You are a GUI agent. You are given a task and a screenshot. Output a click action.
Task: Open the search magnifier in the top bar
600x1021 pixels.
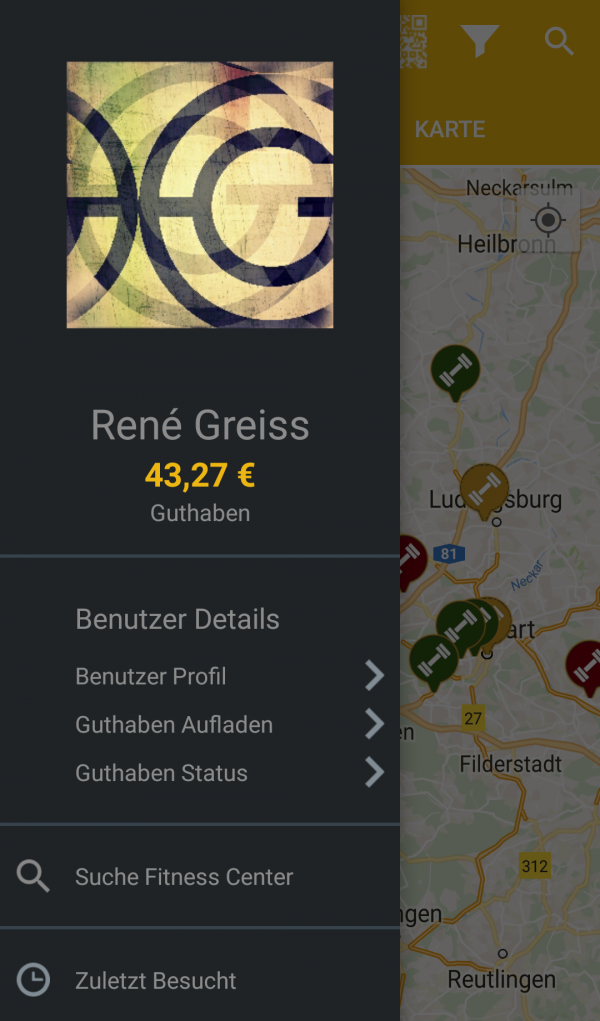[559, 41]
